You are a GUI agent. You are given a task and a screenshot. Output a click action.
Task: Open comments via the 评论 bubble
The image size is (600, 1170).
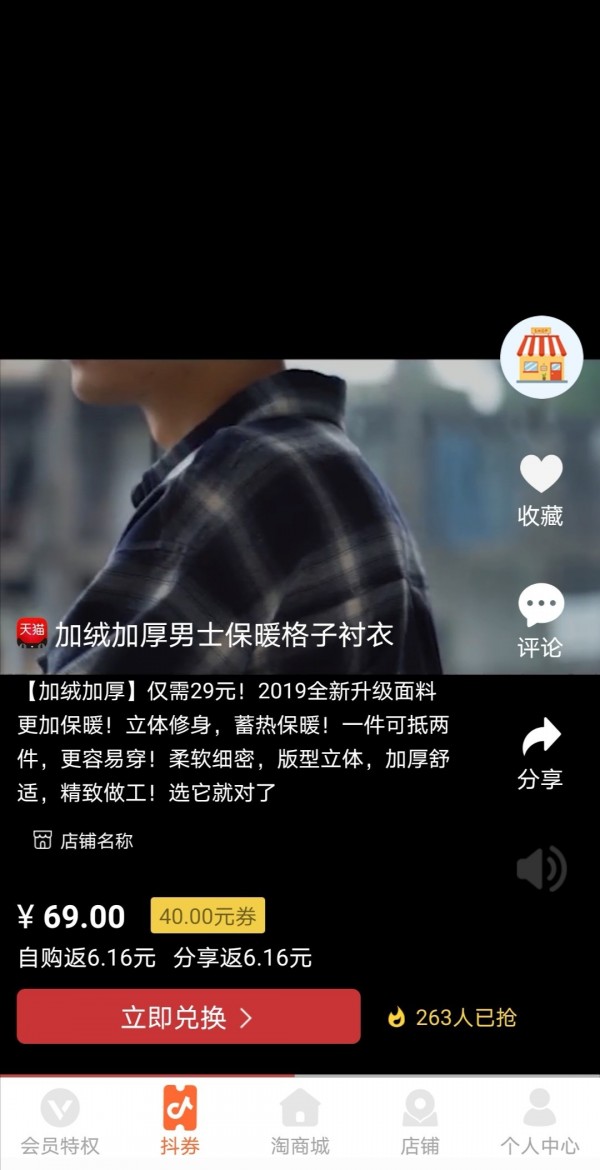click(540, 620)
